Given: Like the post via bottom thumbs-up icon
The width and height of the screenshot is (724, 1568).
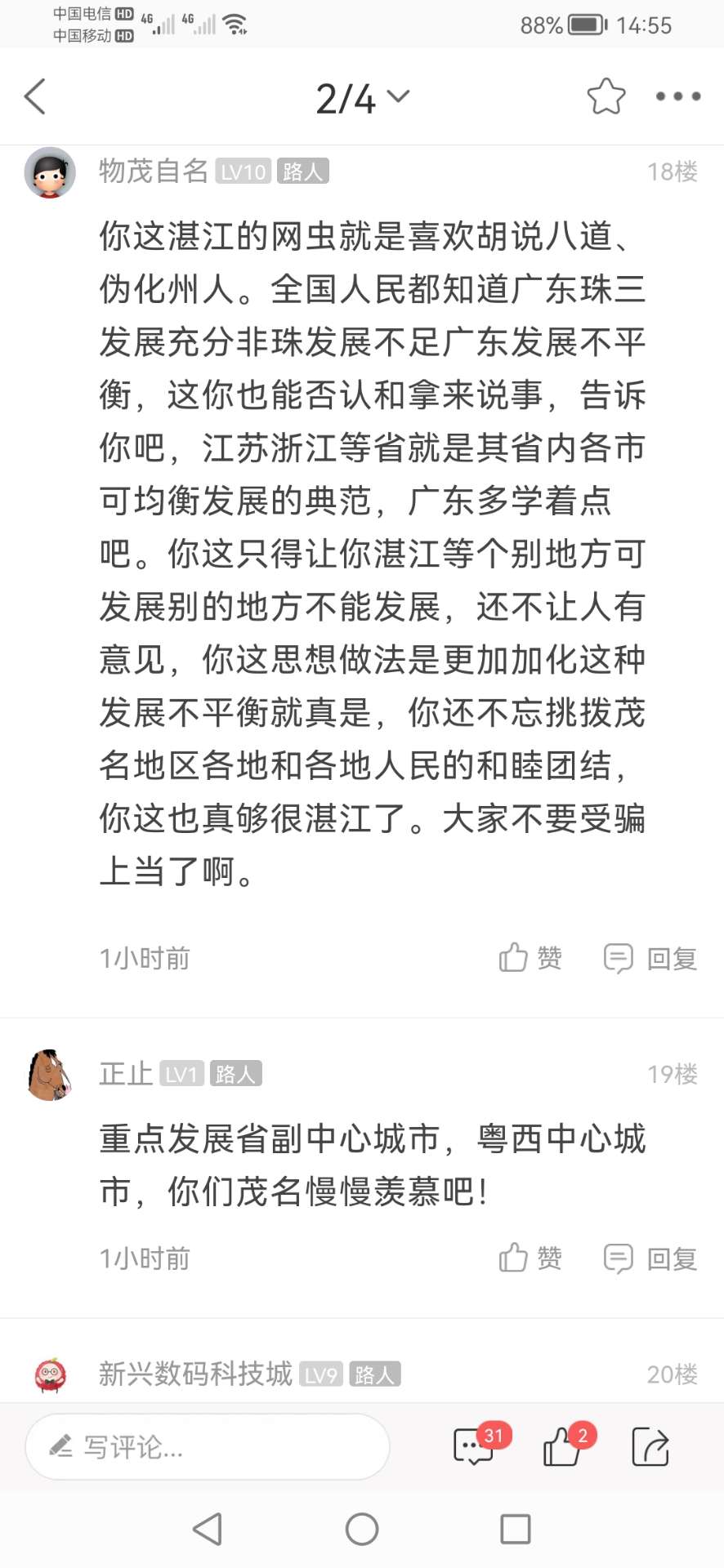Looking at the screenshot, I should tap(562, 1447).
